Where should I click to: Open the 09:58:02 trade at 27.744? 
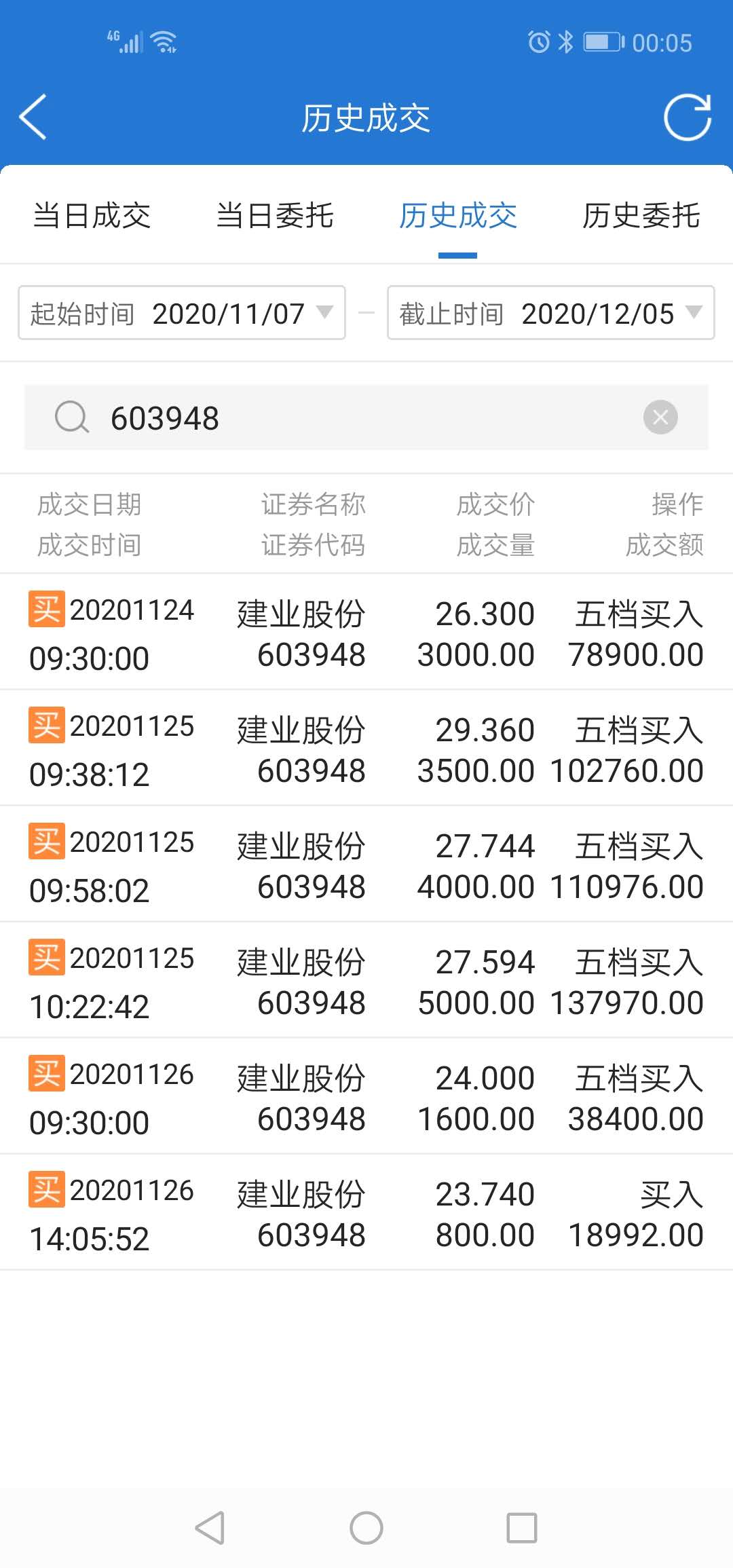366,865
